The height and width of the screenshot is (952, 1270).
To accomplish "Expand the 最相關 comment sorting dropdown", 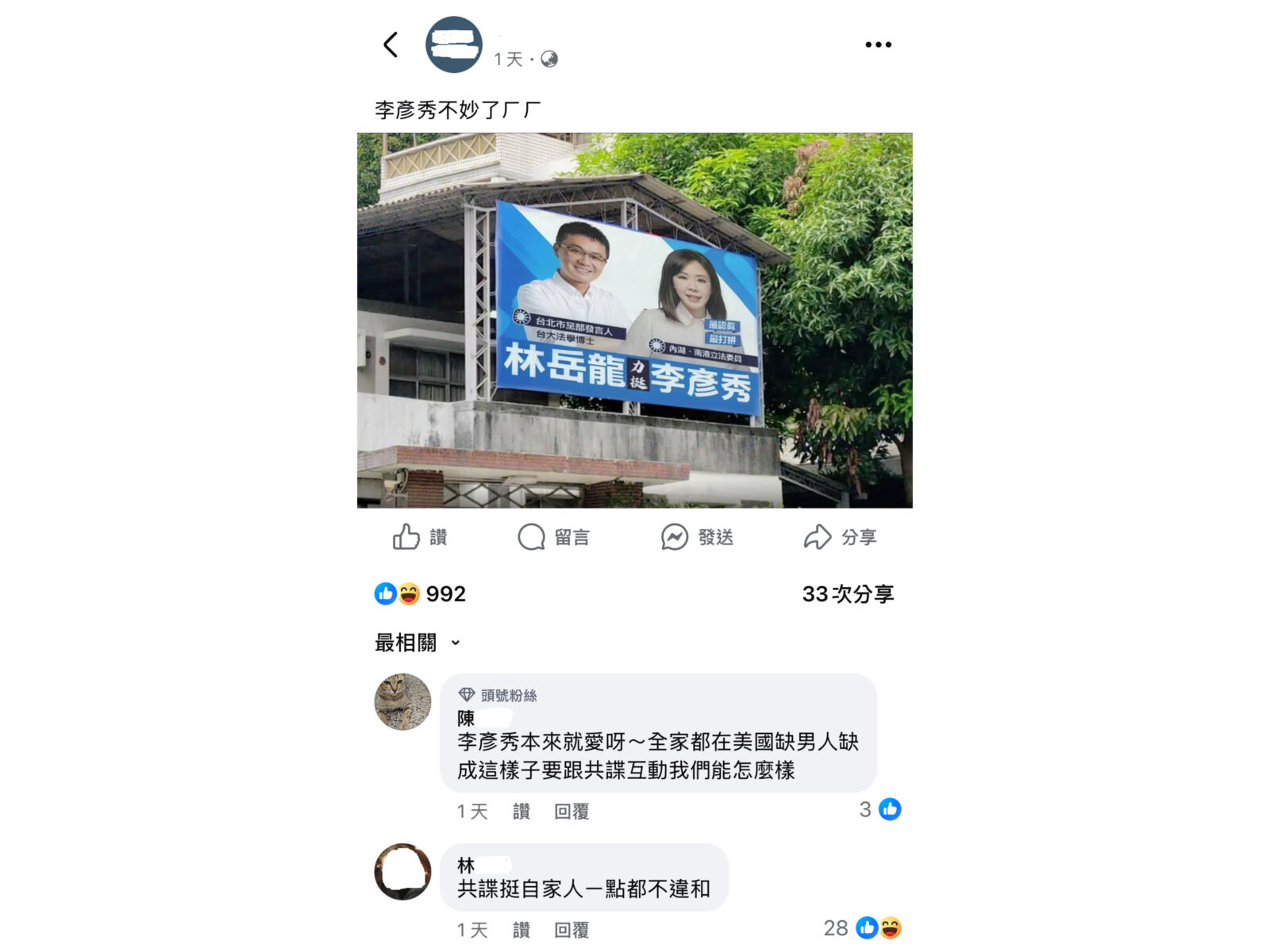I will [x=418, y=643].
